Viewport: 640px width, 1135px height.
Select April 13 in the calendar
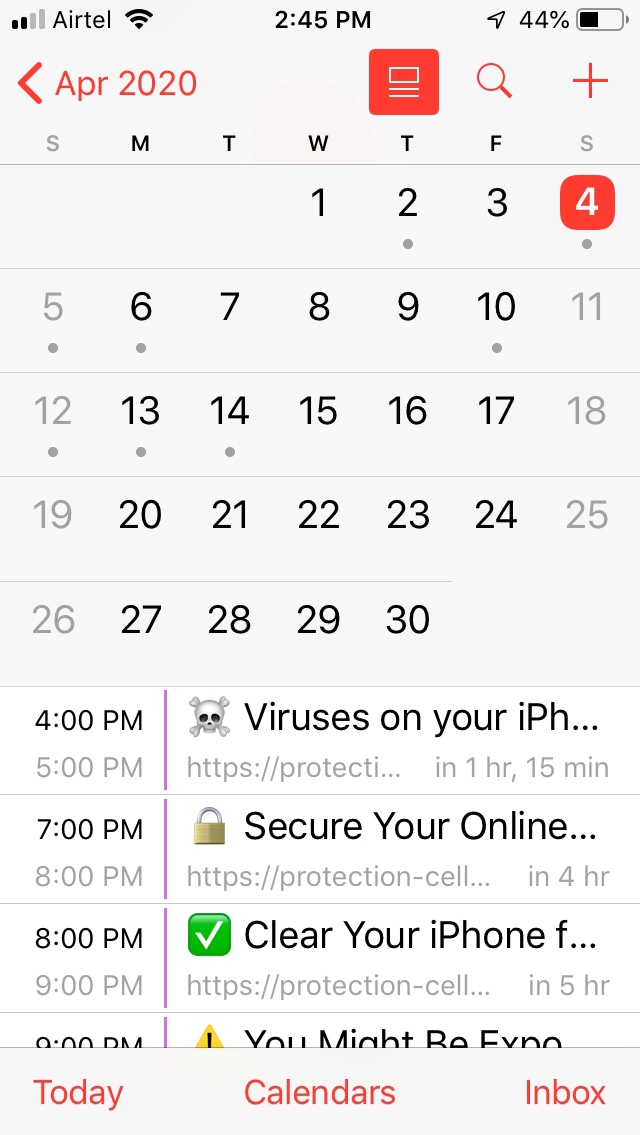(x=140, y=411)
